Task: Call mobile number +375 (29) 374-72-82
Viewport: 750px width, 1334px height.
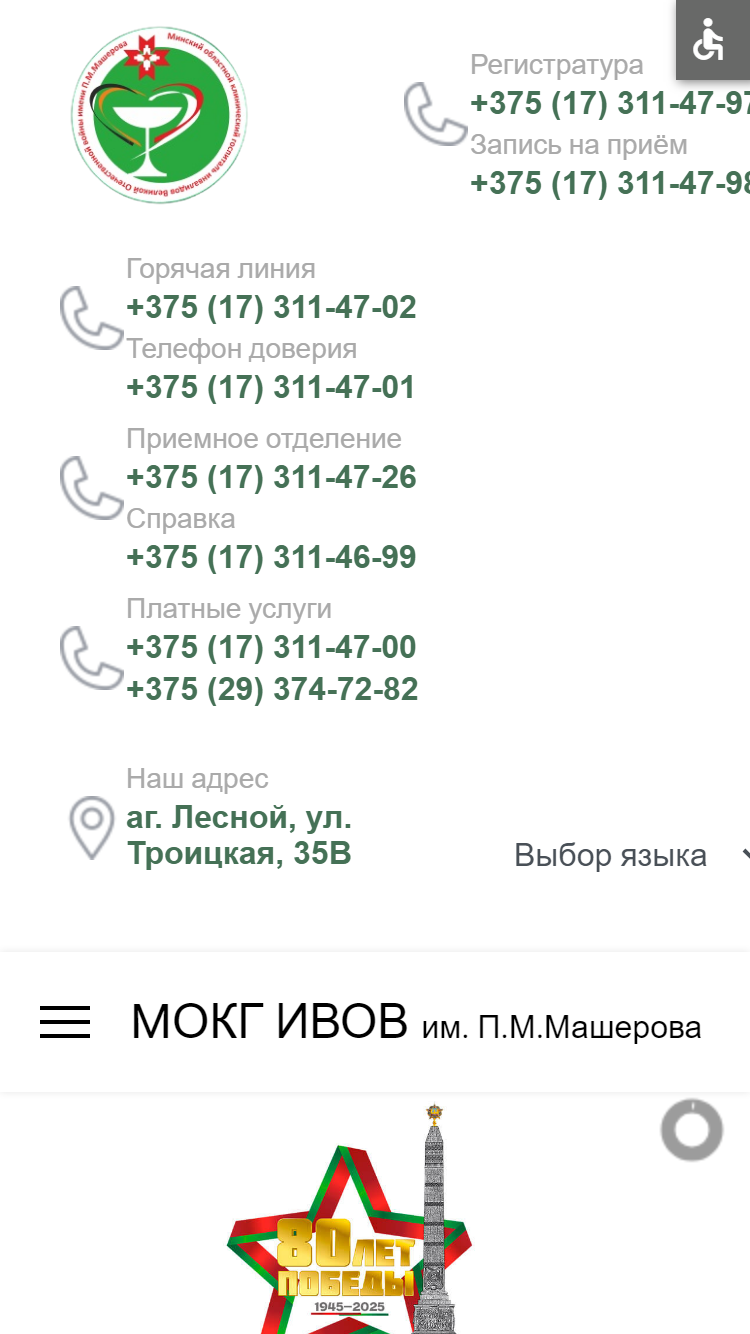Action: coord(272,689)
